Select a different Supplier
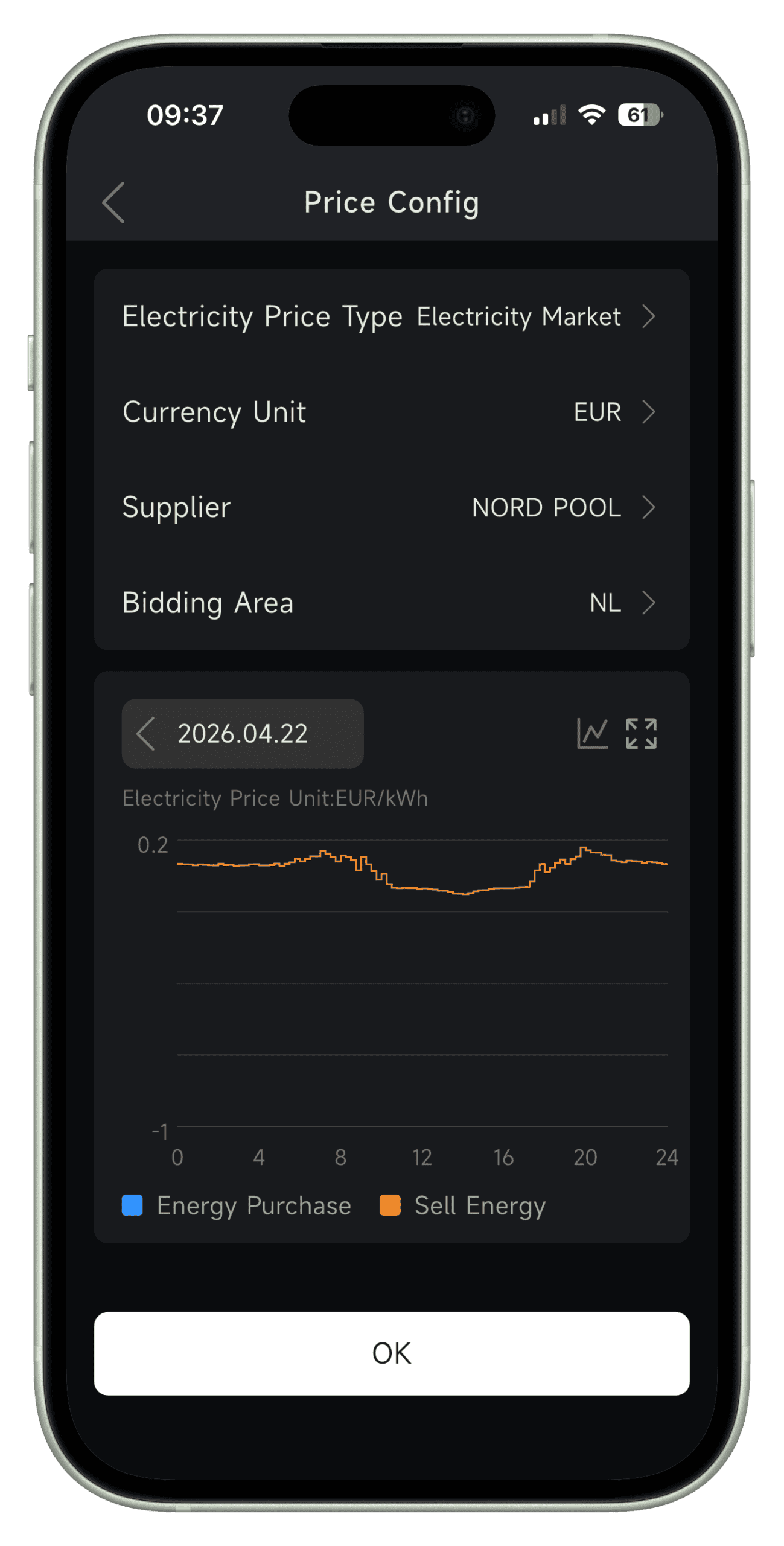The width and height of the screenshot is (784, 1546). (x=391, y=507)
